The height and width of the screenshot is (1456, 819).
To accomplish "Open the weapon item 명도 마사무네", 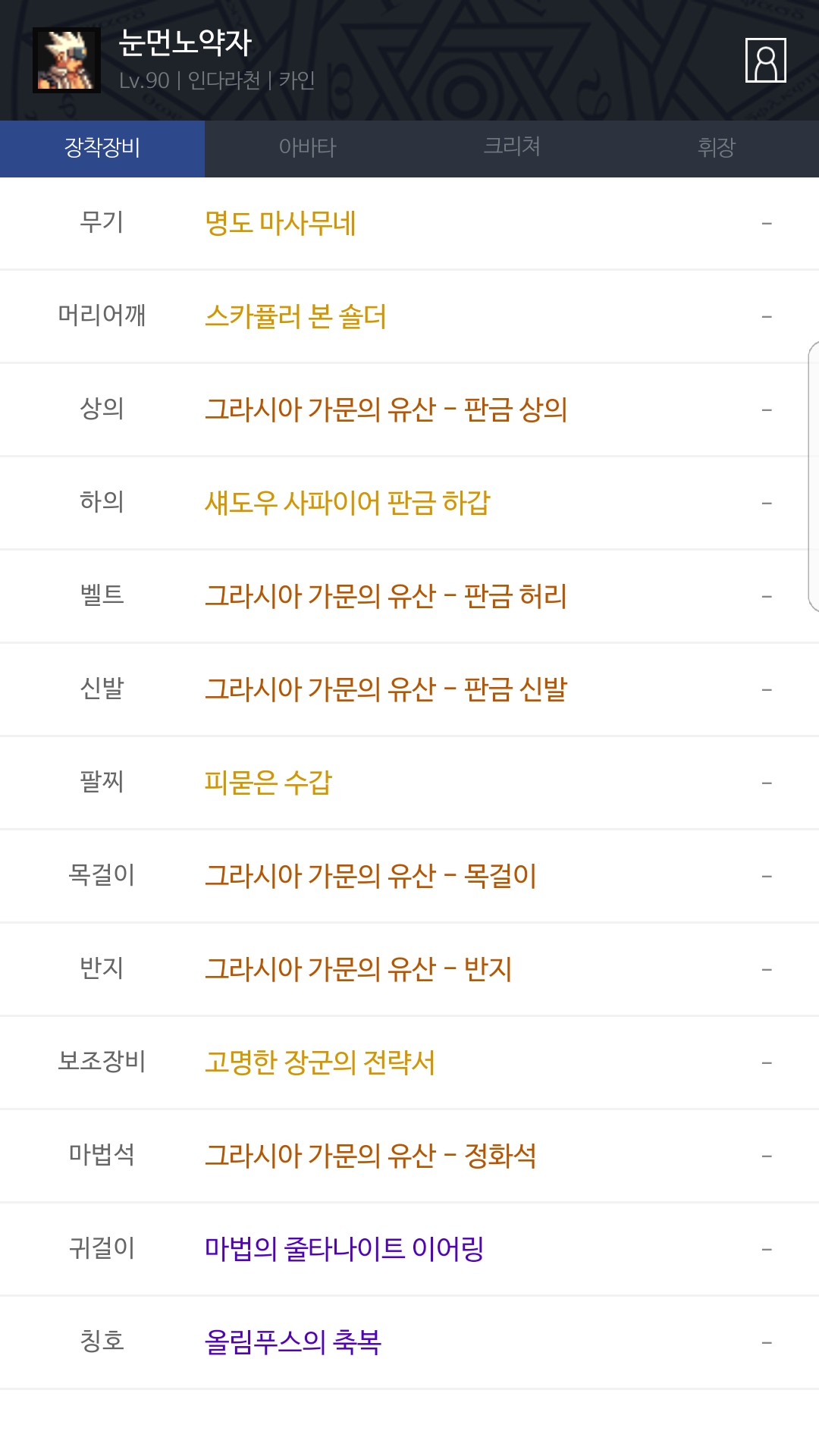I will 281,223.
